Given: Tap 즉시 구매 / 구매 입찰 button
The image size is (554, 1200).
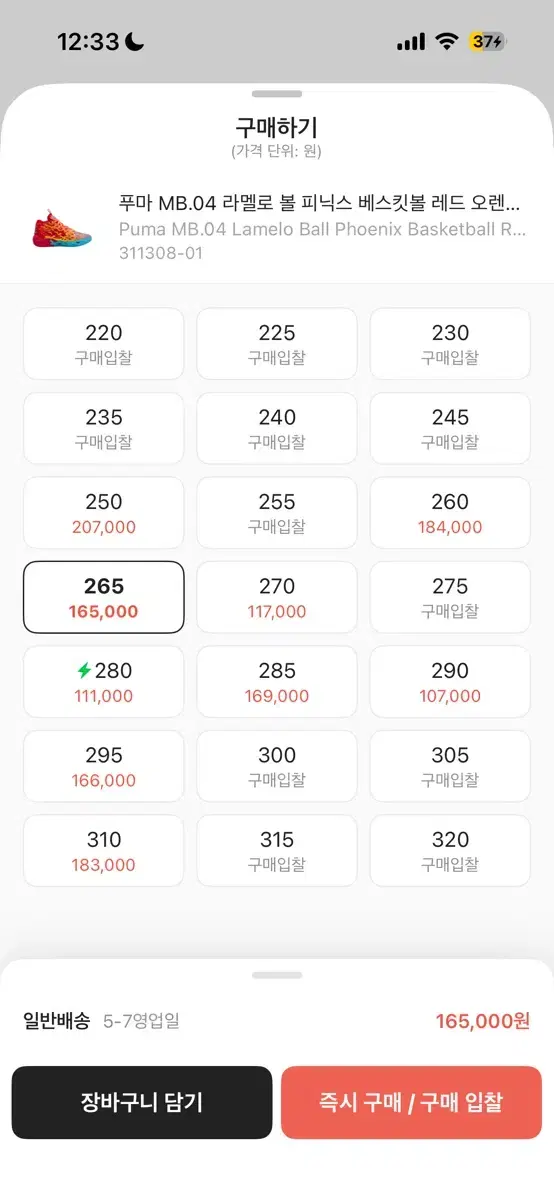Looking at the screenshot, I should 411,1102.
